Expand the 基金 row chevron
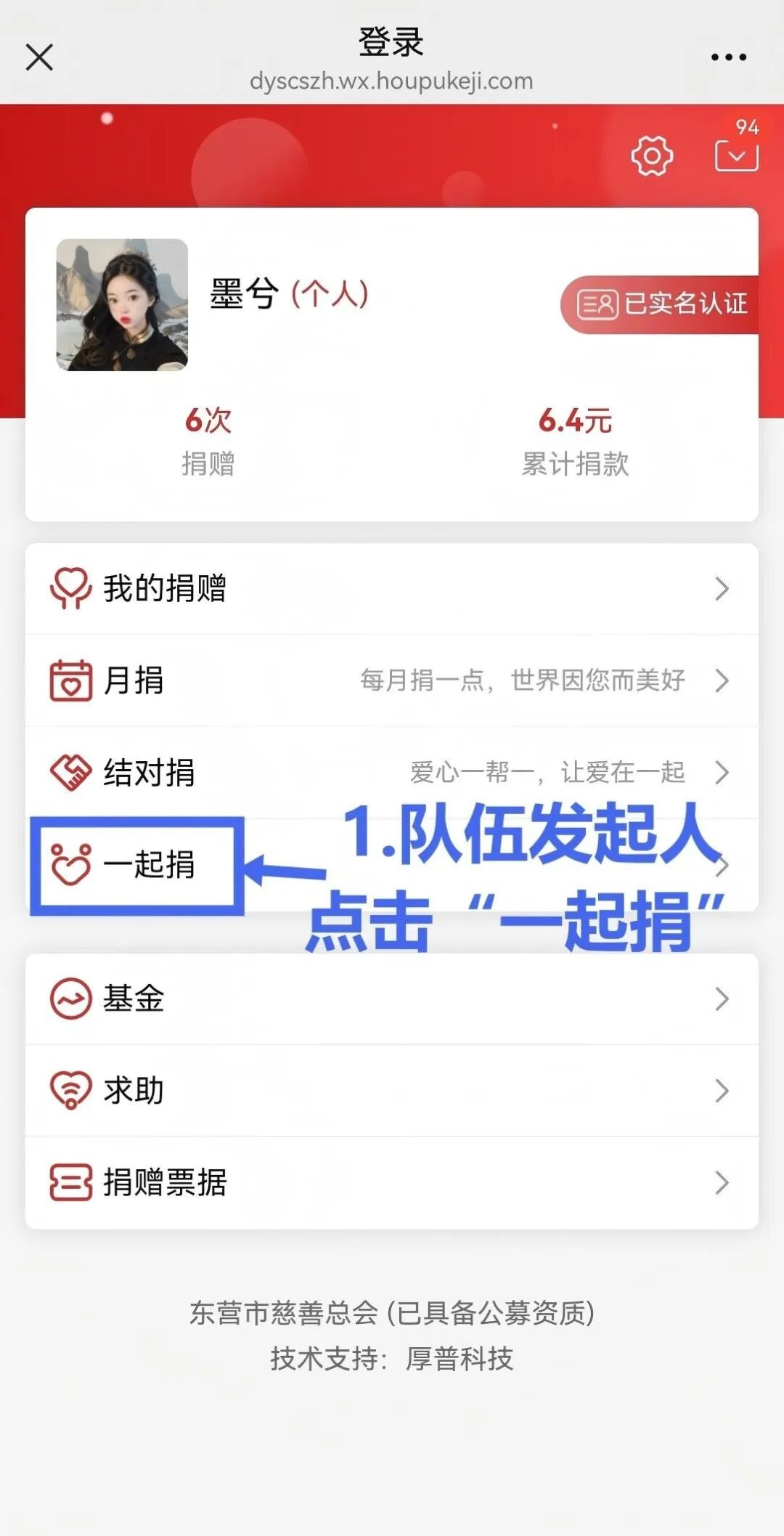This screenshot has width=784, height=1536. 722,999
